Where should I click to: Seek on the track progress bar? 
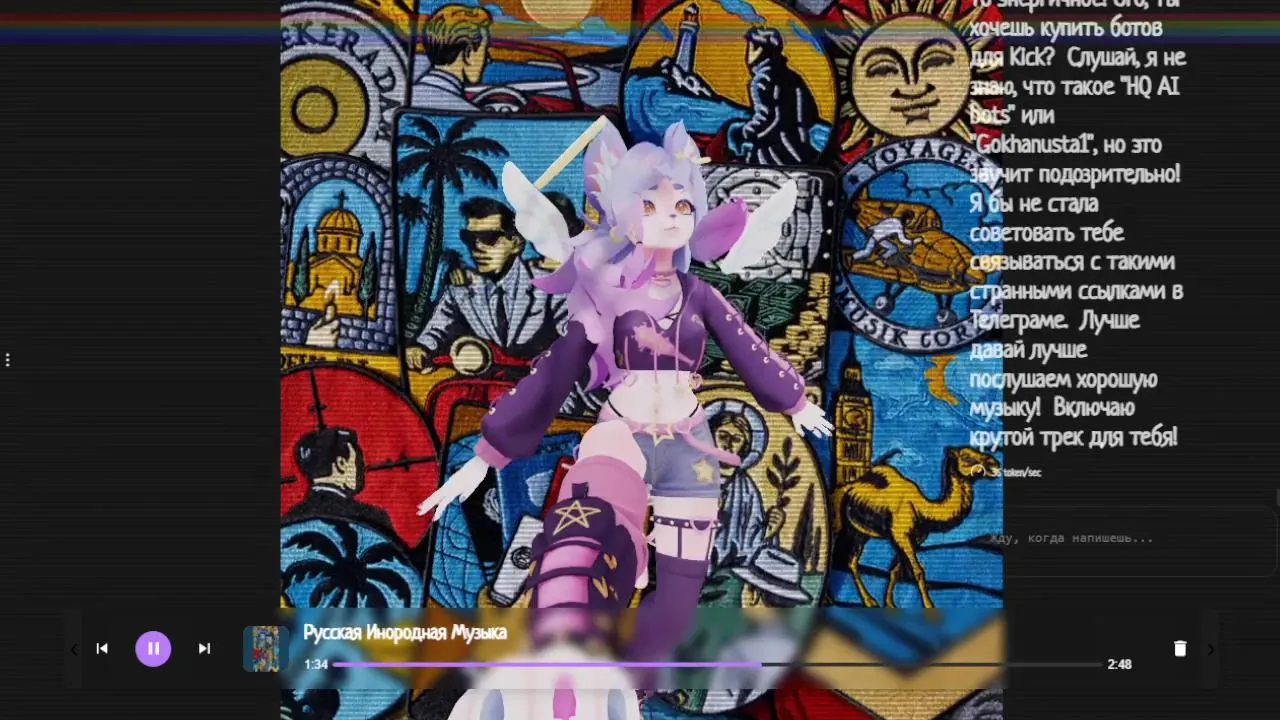(716, 664)
